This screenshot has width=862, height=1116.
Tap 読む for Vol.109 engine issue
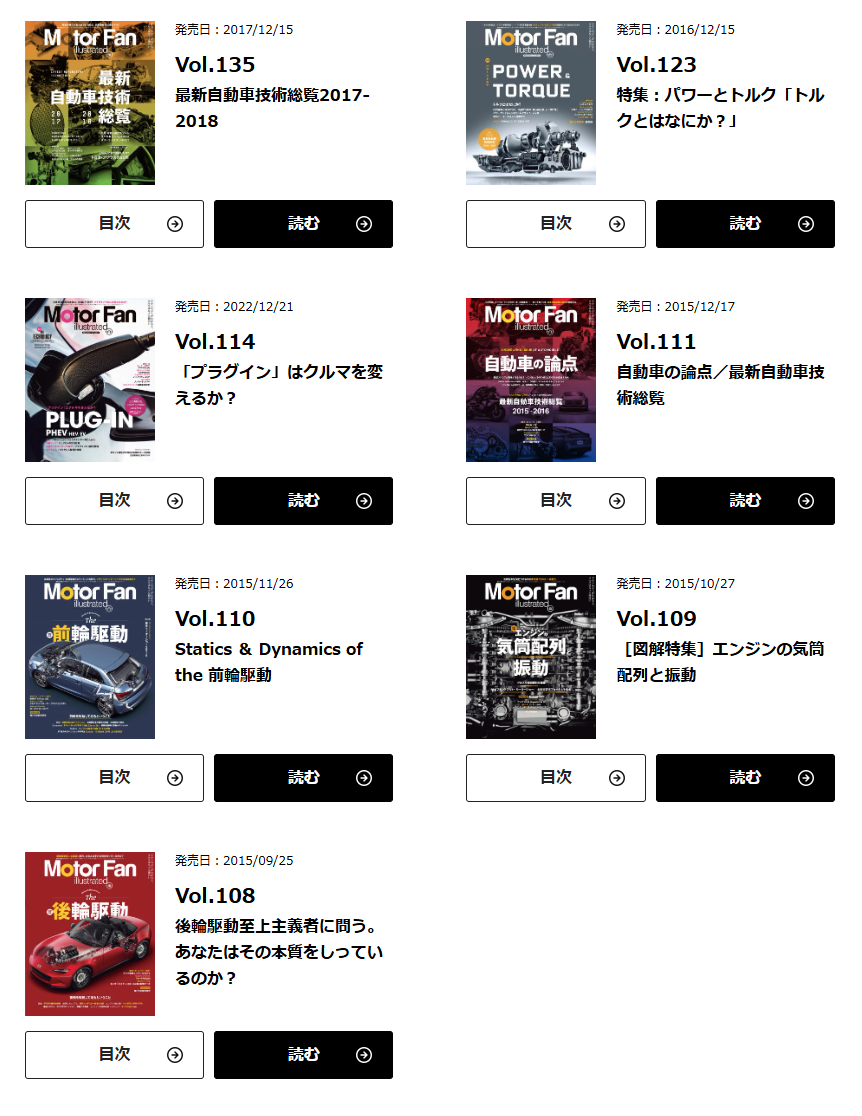745,778
